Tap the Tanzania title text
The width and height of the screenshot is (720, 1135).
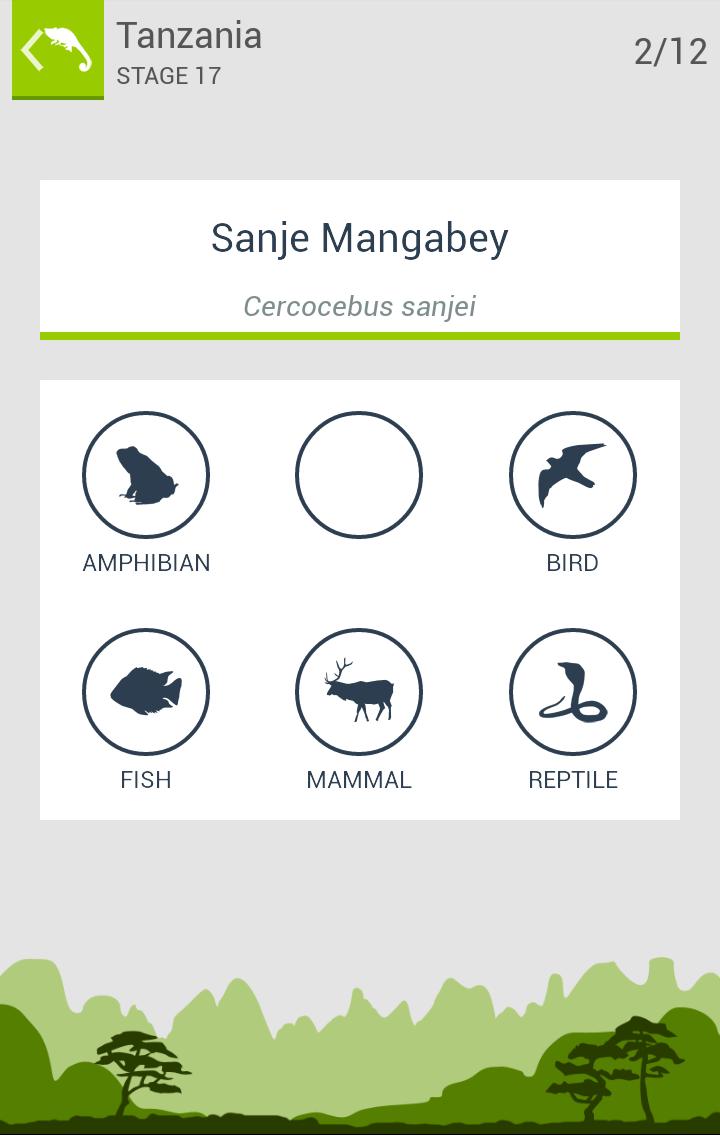[190, 37]
